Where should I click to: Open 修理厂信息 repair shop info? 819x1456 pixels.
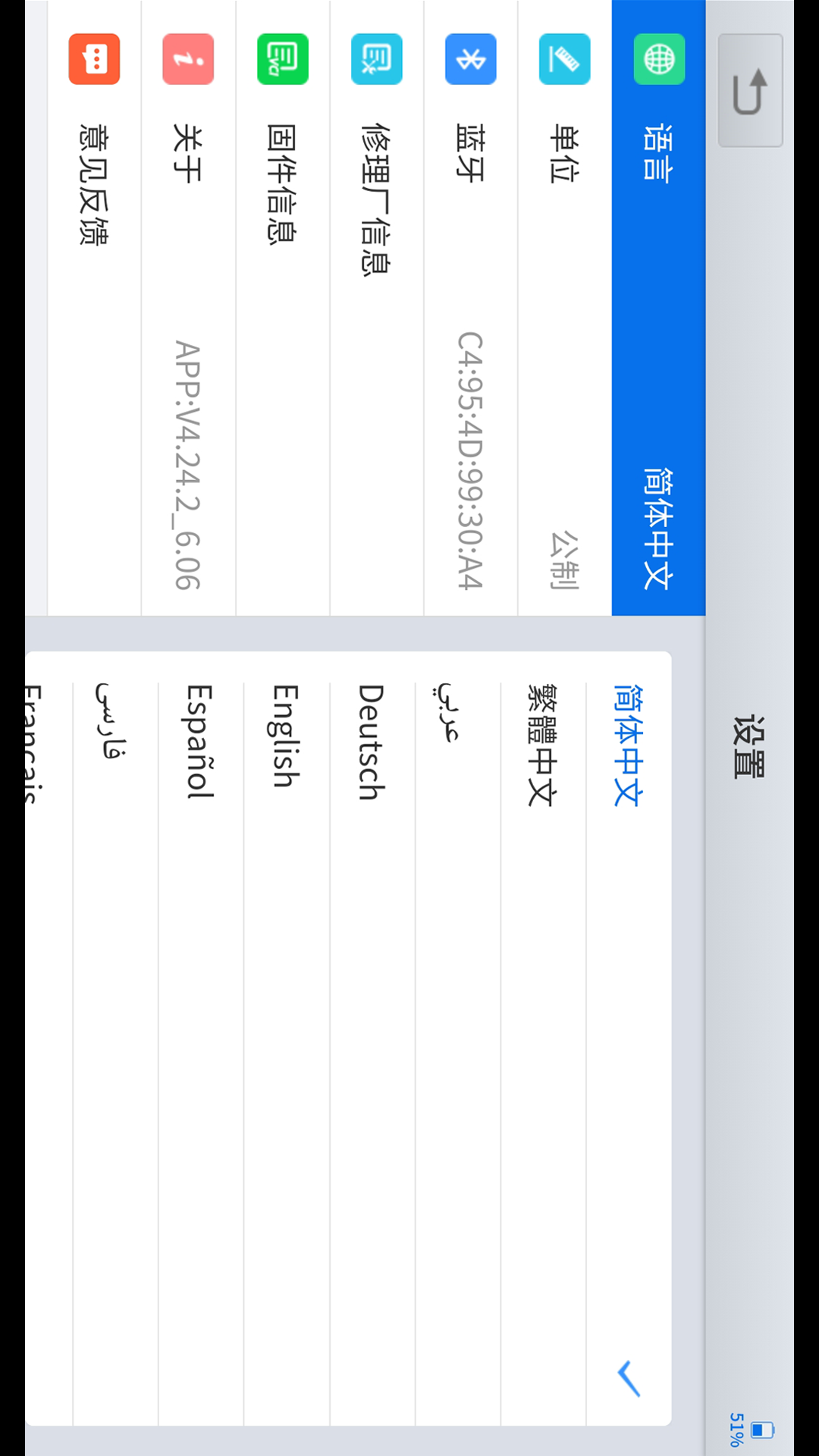tap(377, 308)
